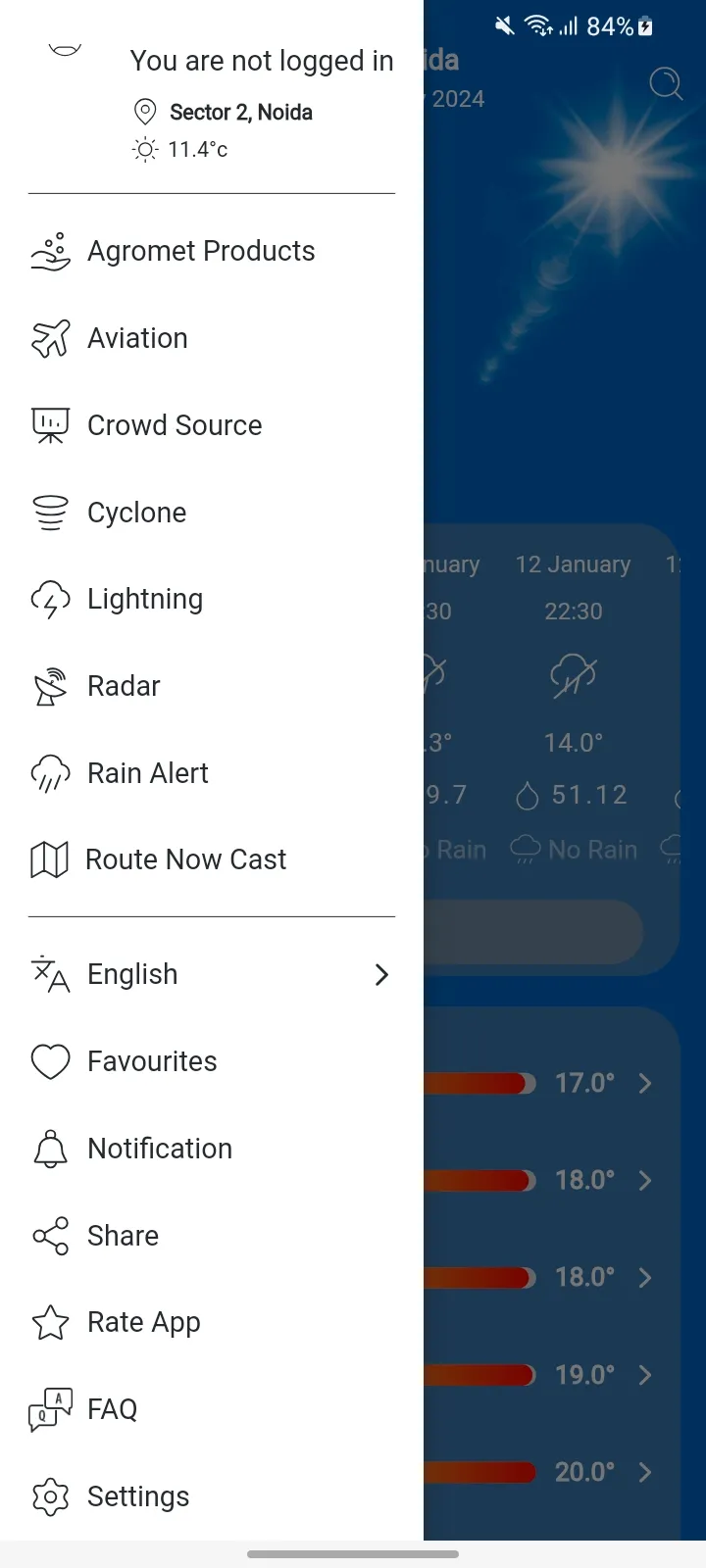706x1568 pixels.
Task: Tap the search icon behind the drawer
Action: (x=666, y=84)
